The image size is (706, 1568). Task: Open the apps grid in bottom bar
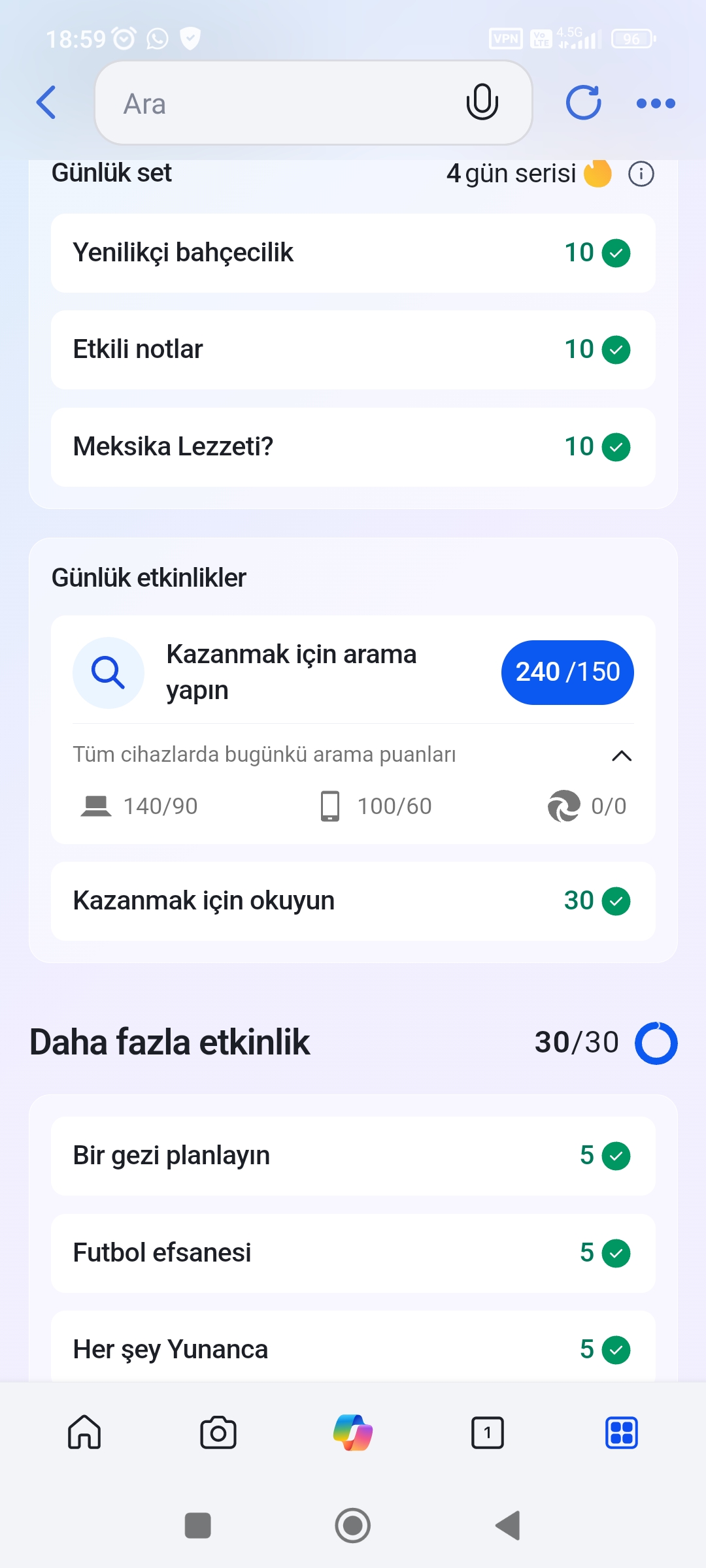pyautogui.click(x=622, y=1433)
